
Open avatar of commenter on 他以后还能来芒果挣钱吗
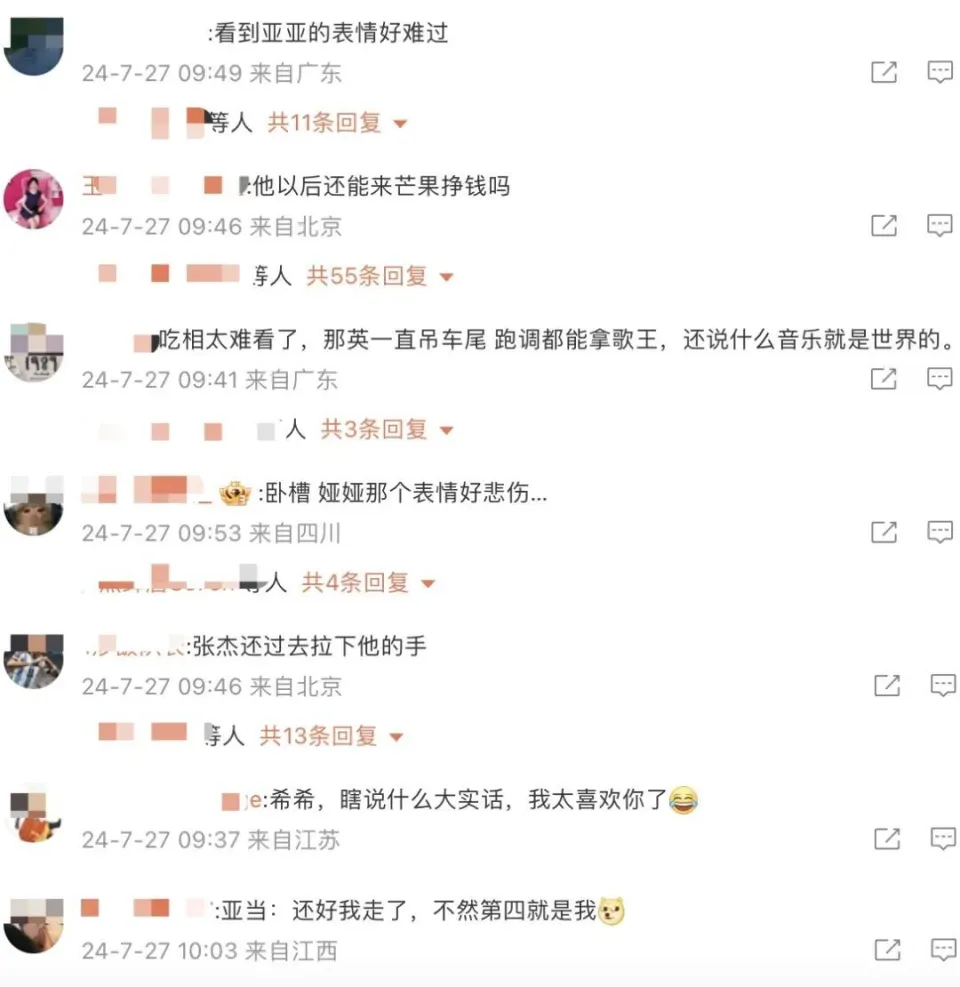(34, 198)
